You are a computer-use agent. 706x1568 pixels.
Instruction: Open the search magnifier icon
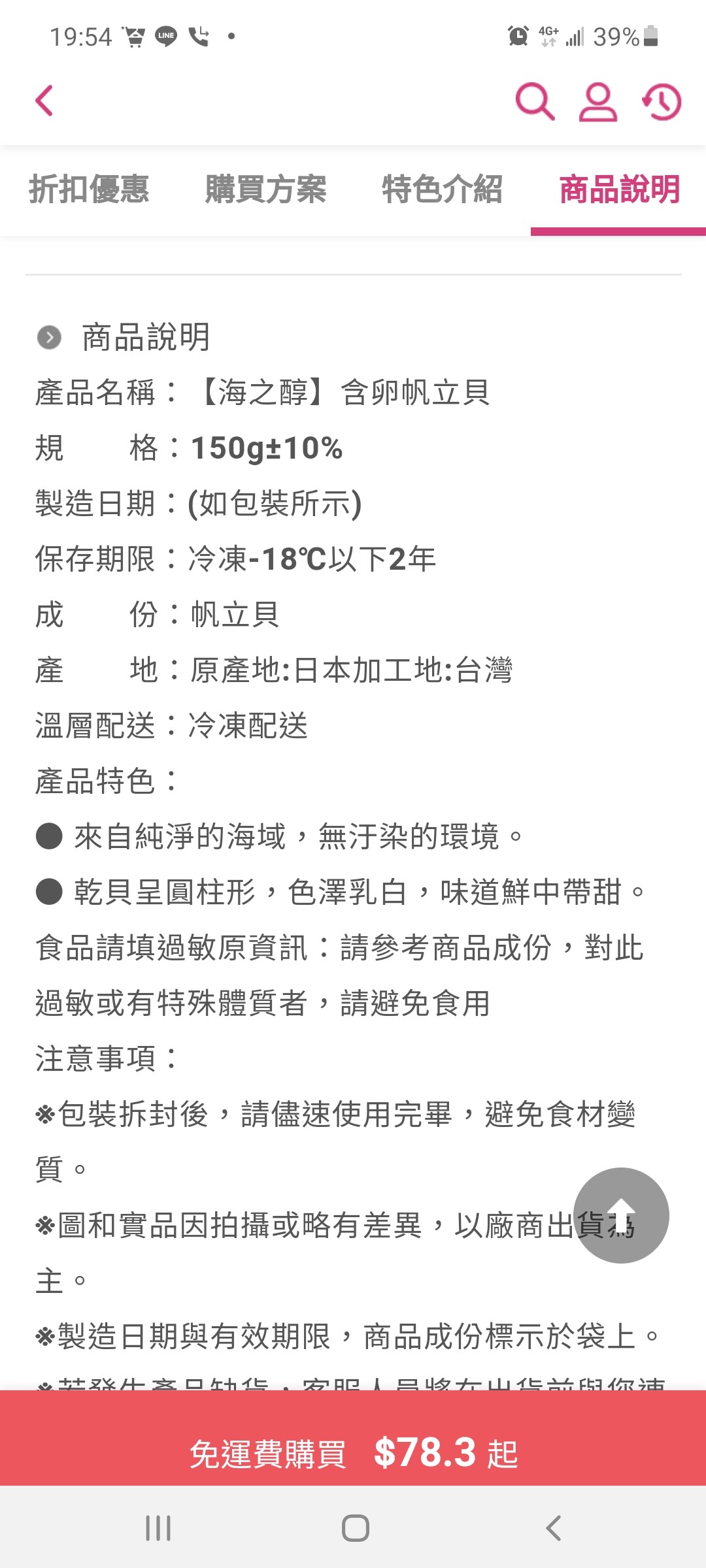click(x=535, y=101)
